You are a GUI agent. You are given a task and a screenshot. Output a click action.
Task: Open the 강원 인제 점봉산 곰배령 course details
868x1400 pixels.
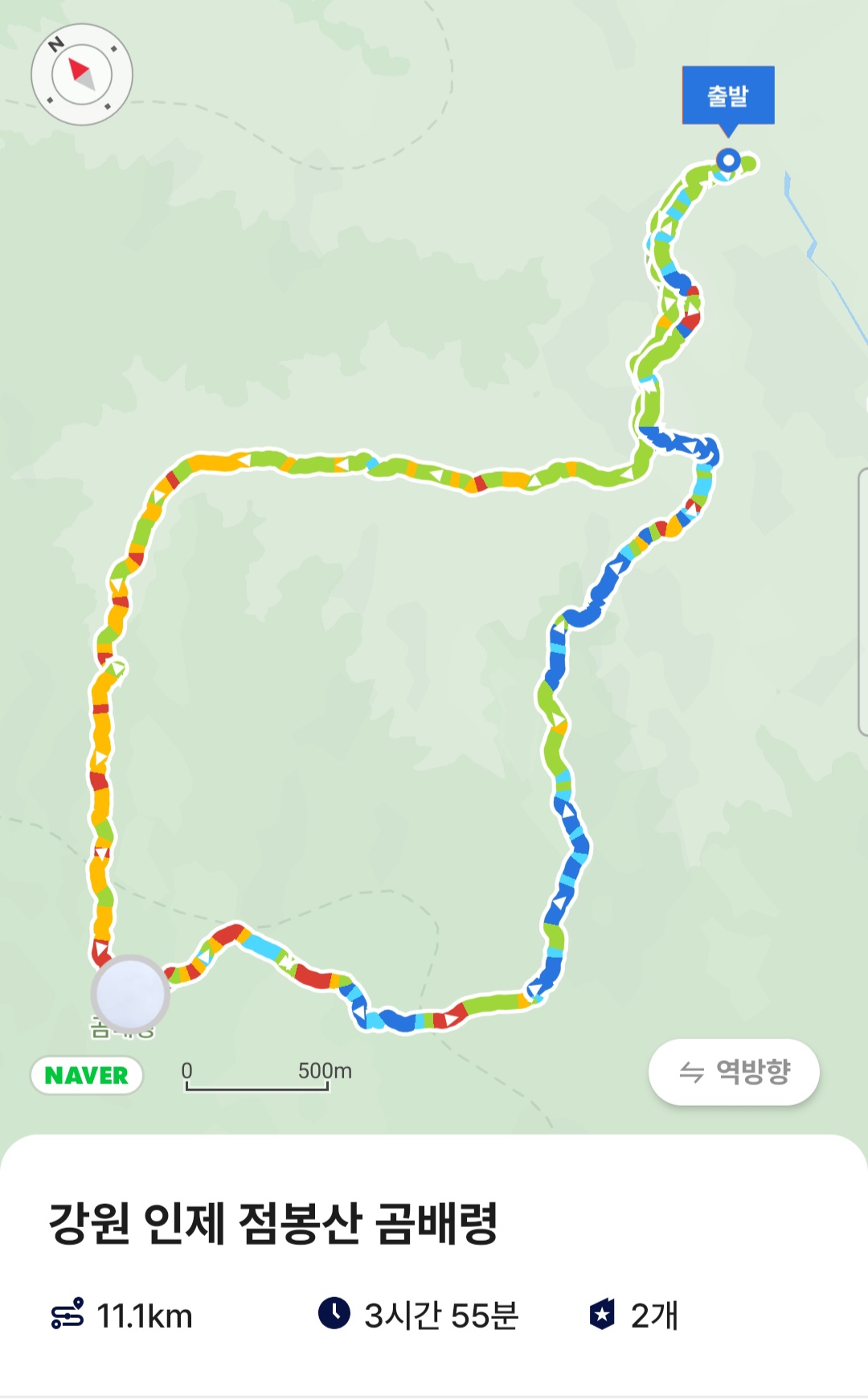(x=273, y=1223)
